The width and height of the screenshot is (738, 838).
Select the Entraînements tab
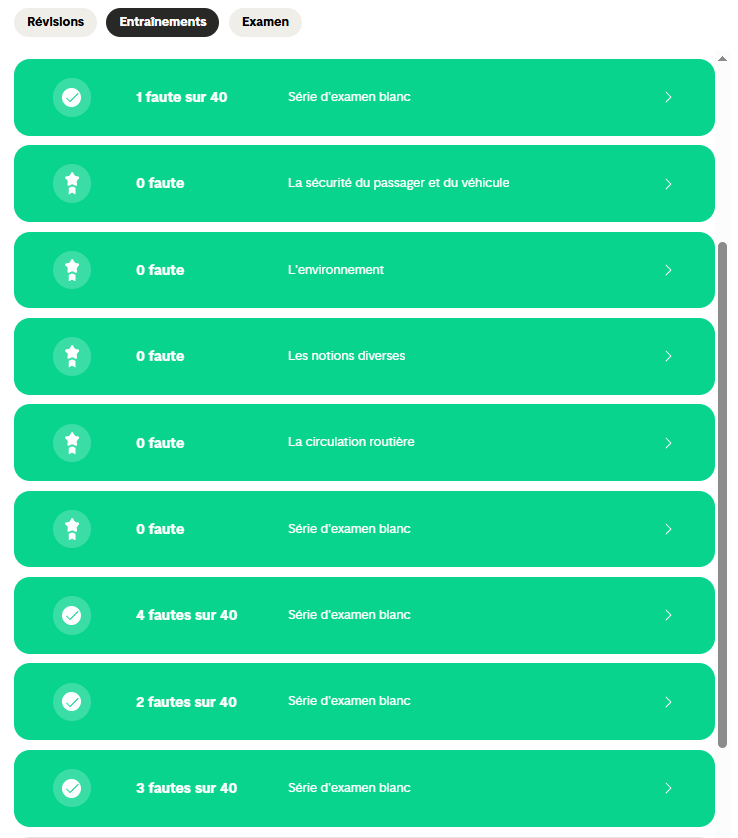tap(162, 22)
